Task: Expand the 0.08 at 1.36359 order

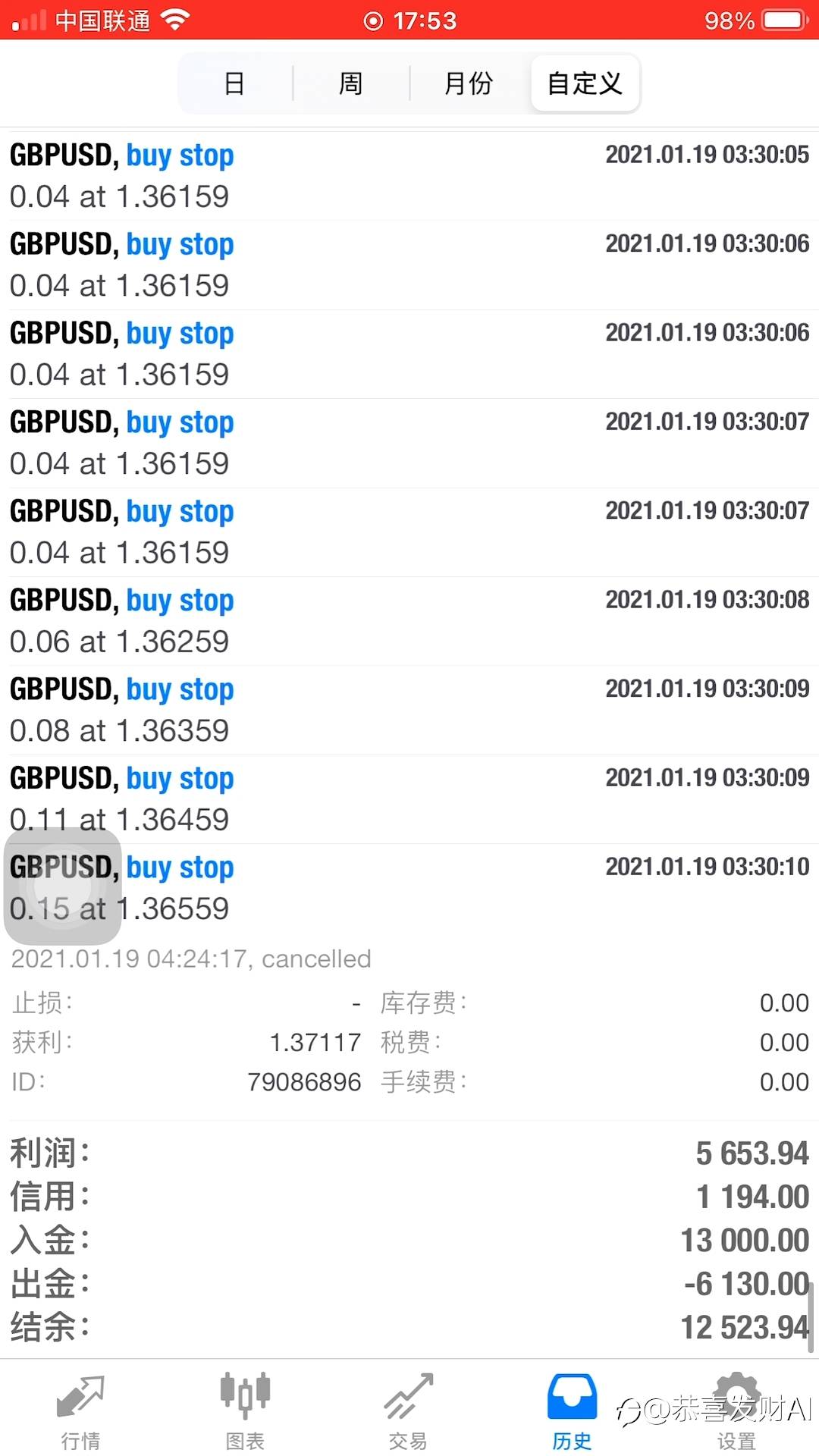Action: (x=409, y=710)
